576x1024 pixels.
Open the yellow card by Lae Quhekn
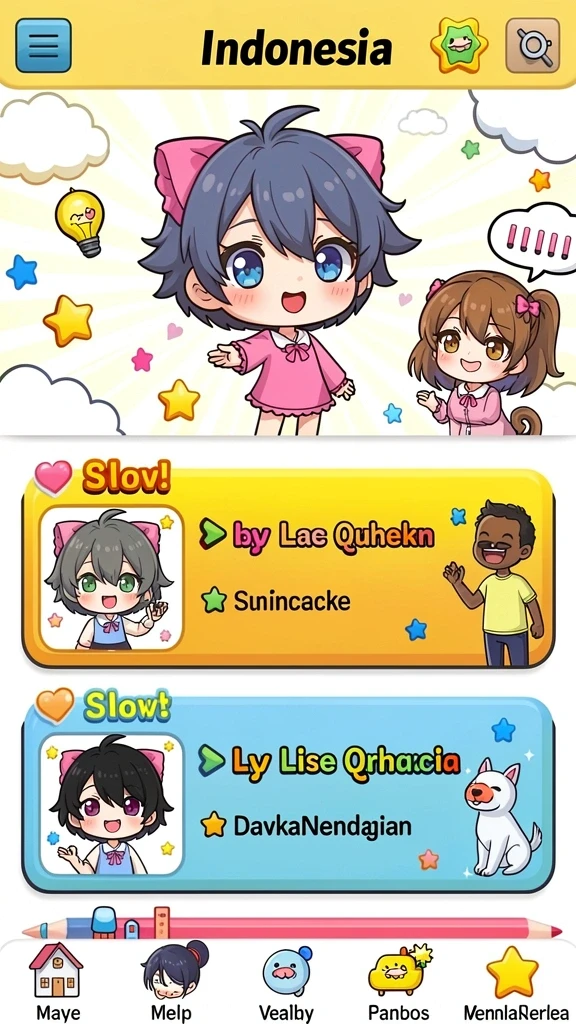[288, 569]
